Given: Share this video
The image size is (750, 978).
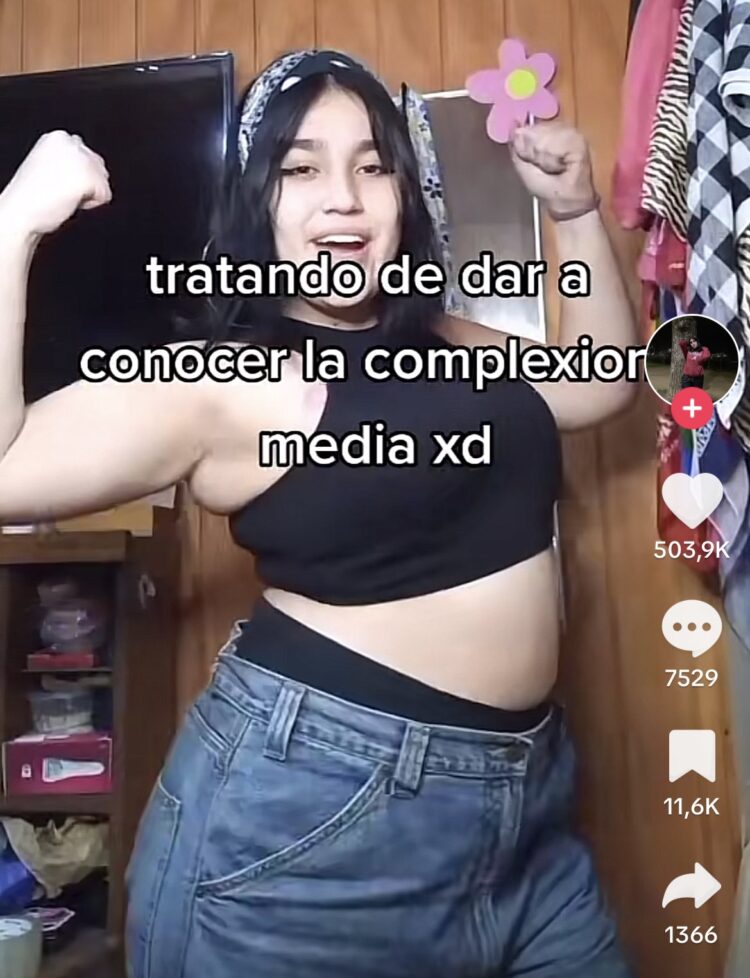Looking at the screenshot, I should pos(692,886).
